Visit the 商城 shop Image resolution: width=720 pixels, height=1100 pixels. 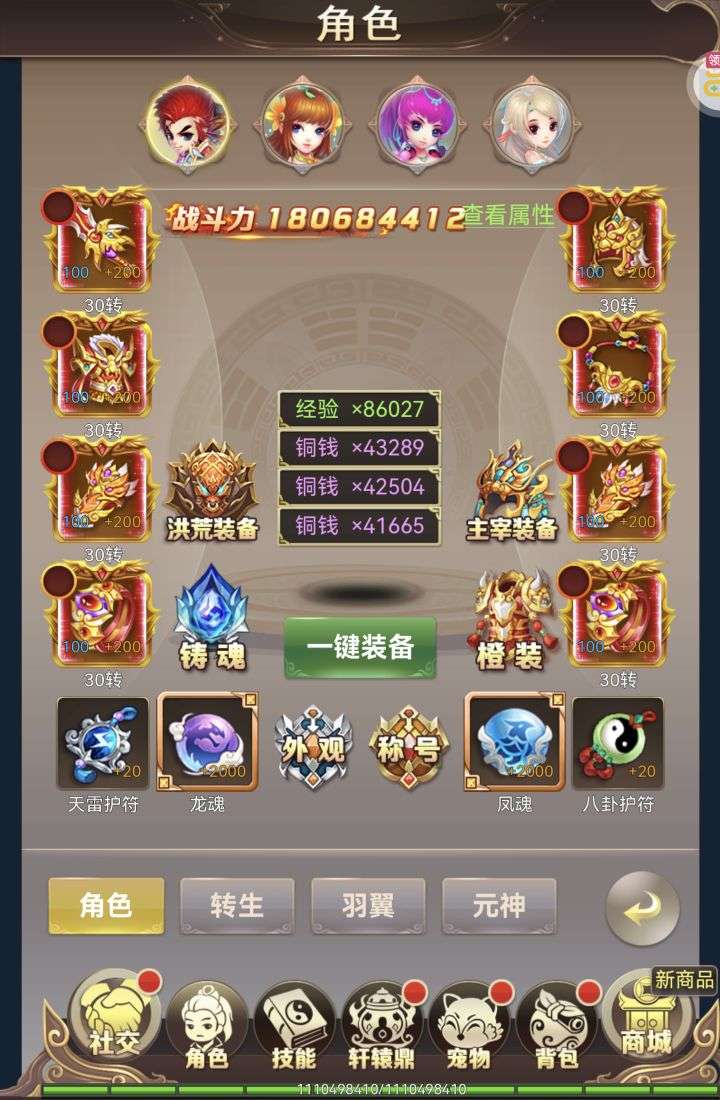[646, 1020]
